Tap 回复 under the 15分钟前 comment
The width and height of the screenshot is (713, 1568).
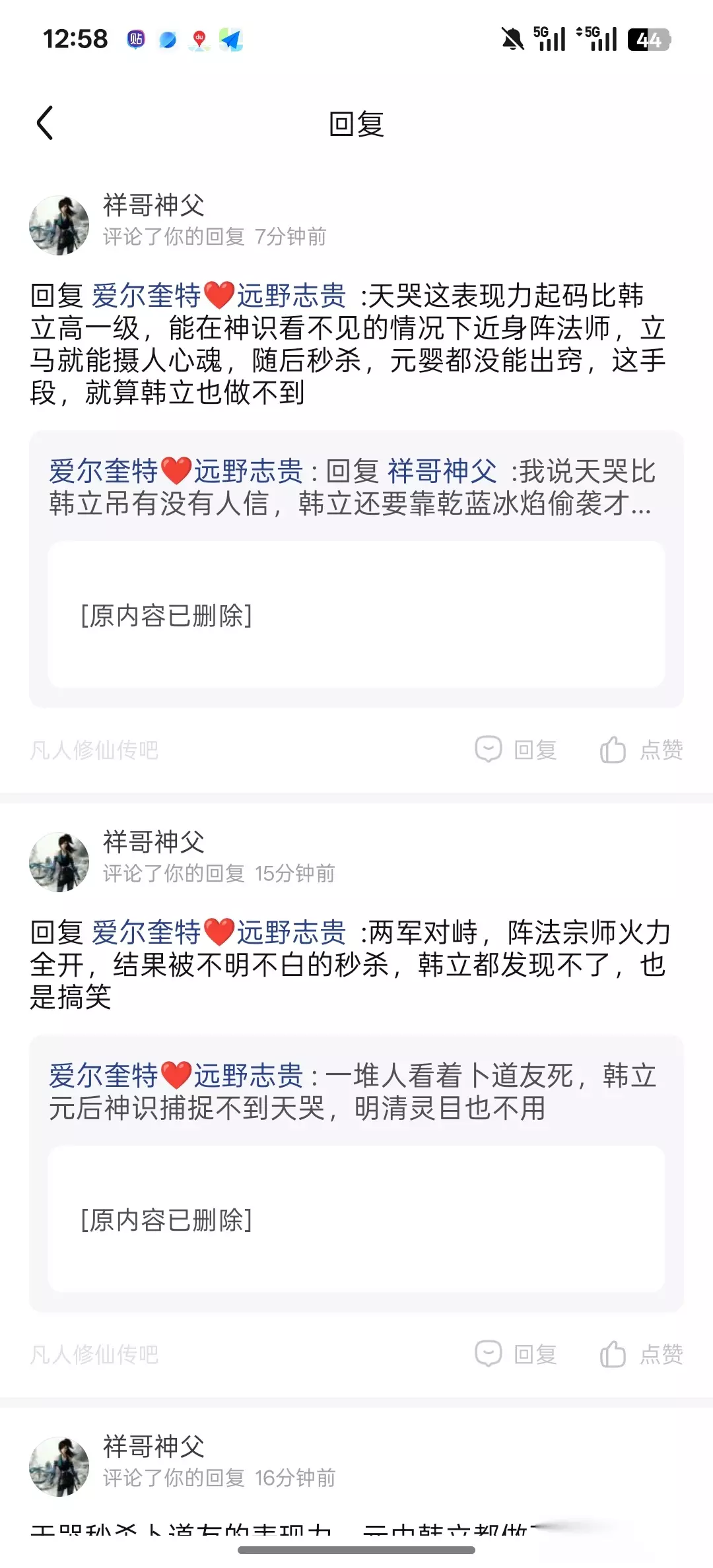pos(516,1354)
